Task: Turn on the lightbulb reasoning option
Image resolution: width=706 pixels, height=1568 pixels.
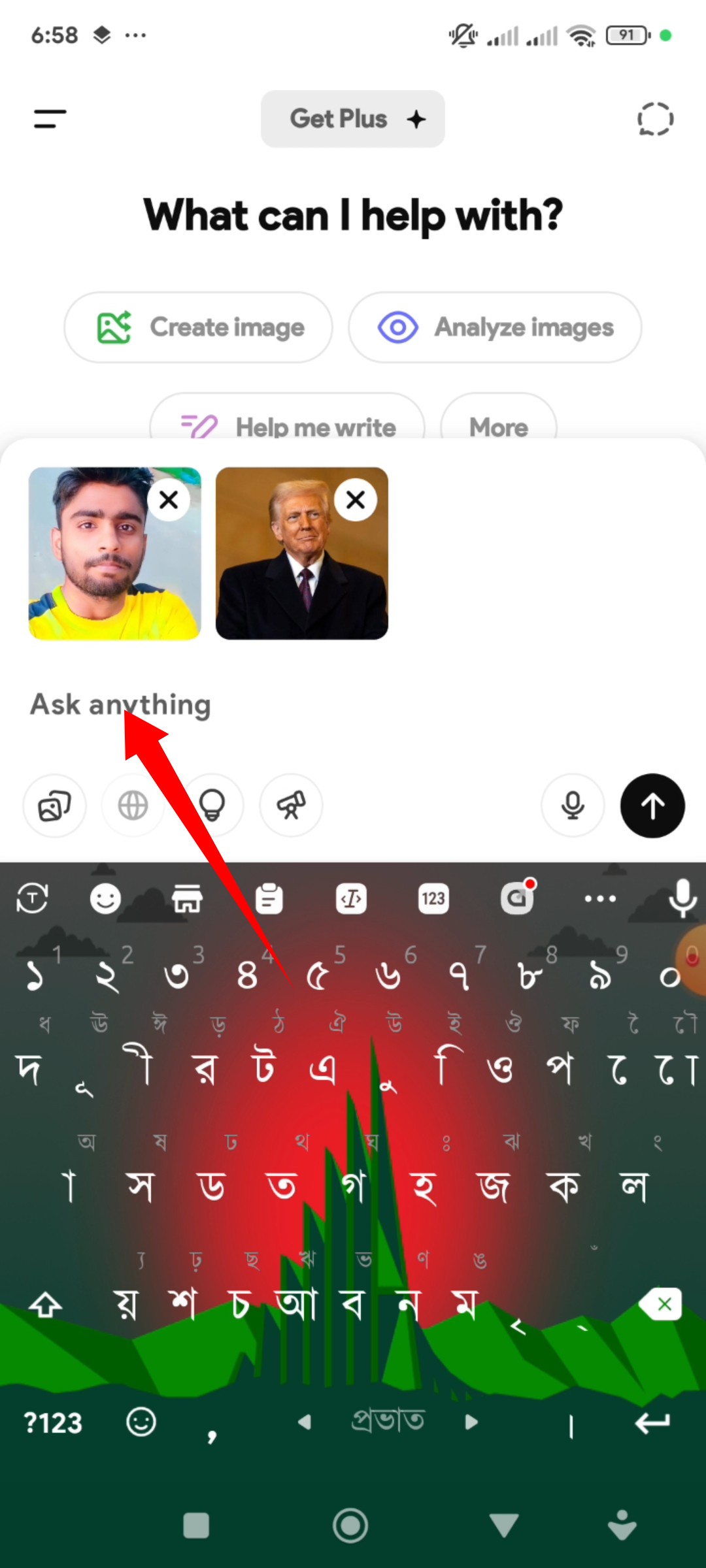Action: coord(212,806)
